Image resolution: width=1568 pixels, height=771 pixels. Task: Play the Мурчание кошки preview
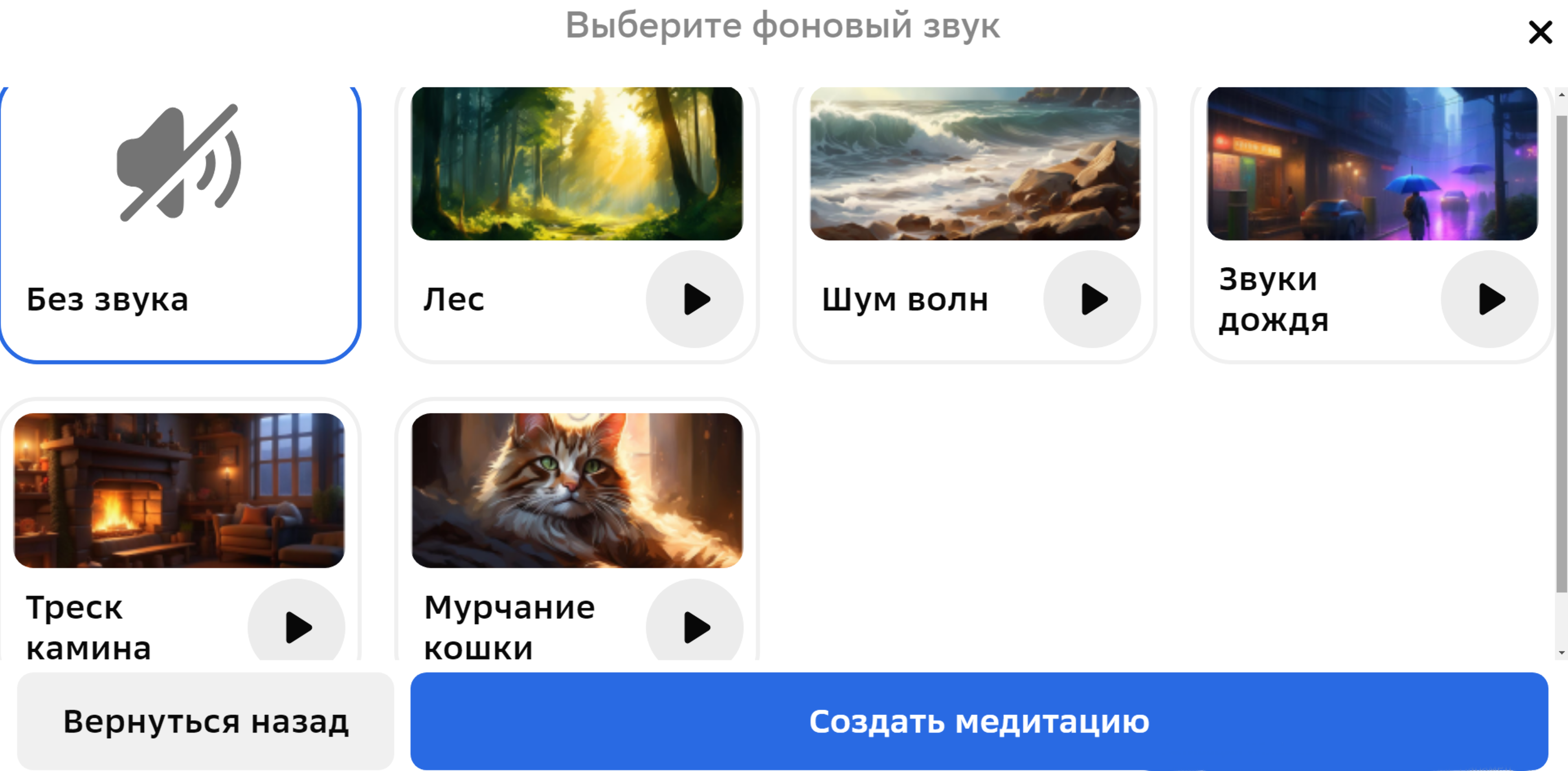pyautogui.click(x=694, y=627)
